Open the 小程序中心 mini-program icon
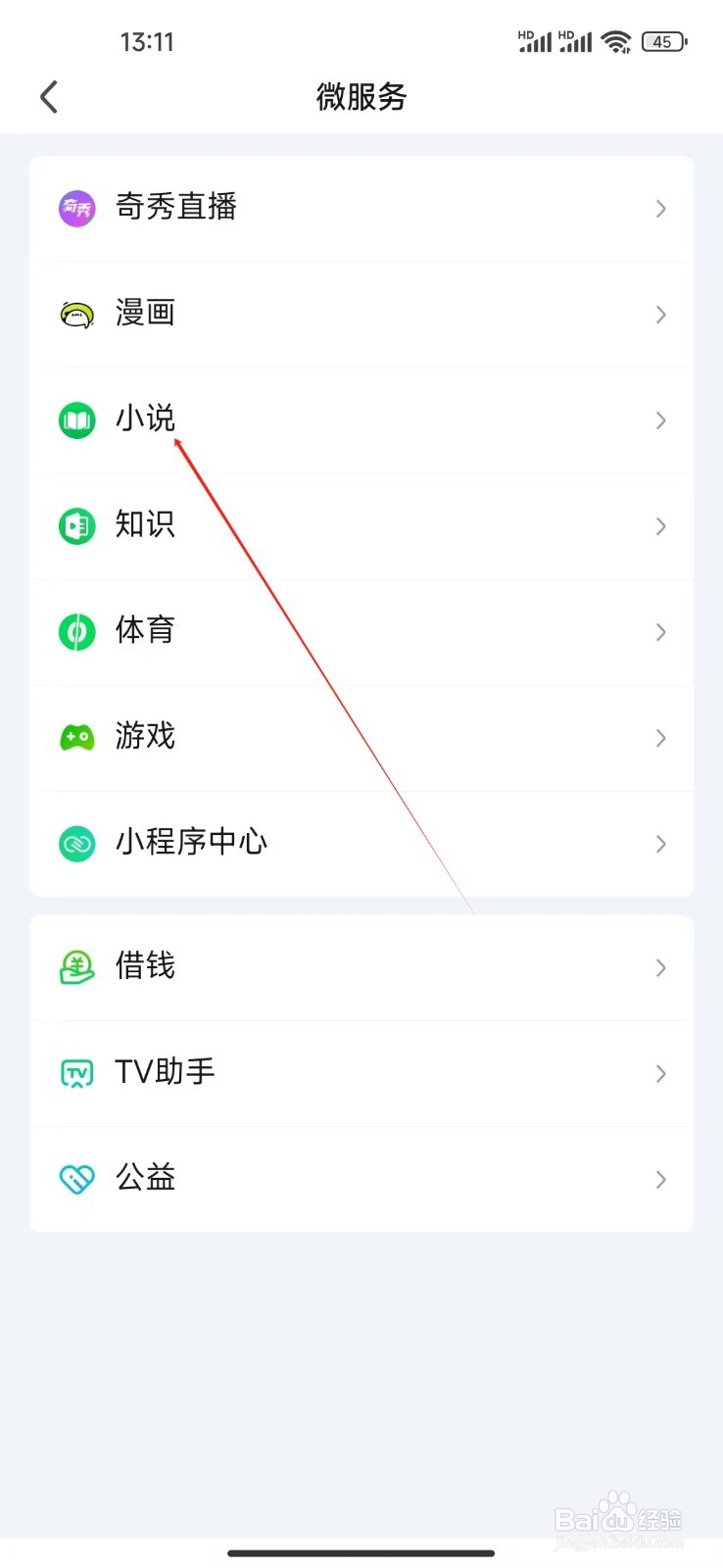723x1568 pixels. 76,843
